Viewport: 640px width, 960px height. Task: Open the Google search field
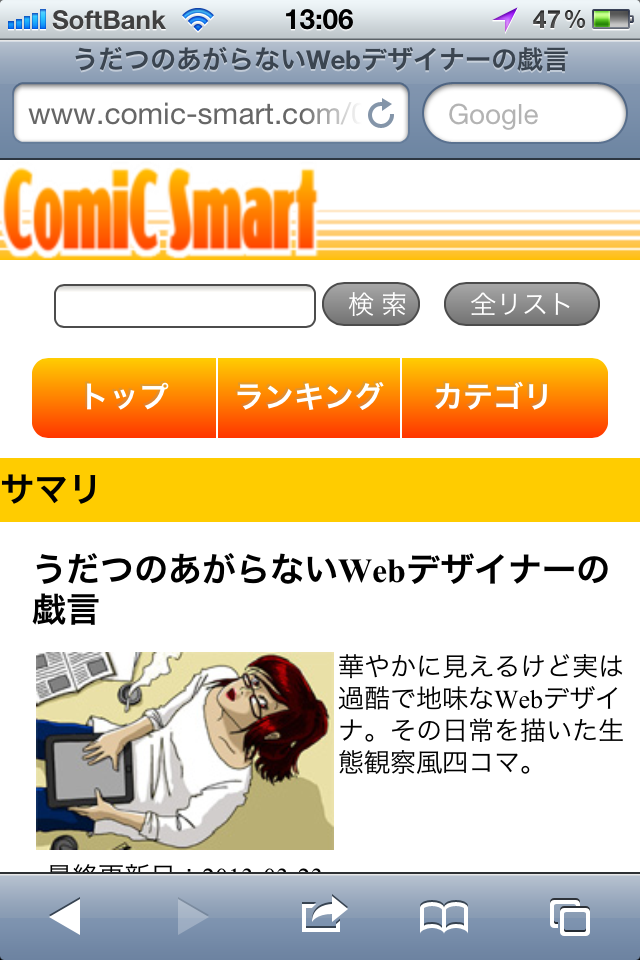pyautogui.click(x=525, y=115)
